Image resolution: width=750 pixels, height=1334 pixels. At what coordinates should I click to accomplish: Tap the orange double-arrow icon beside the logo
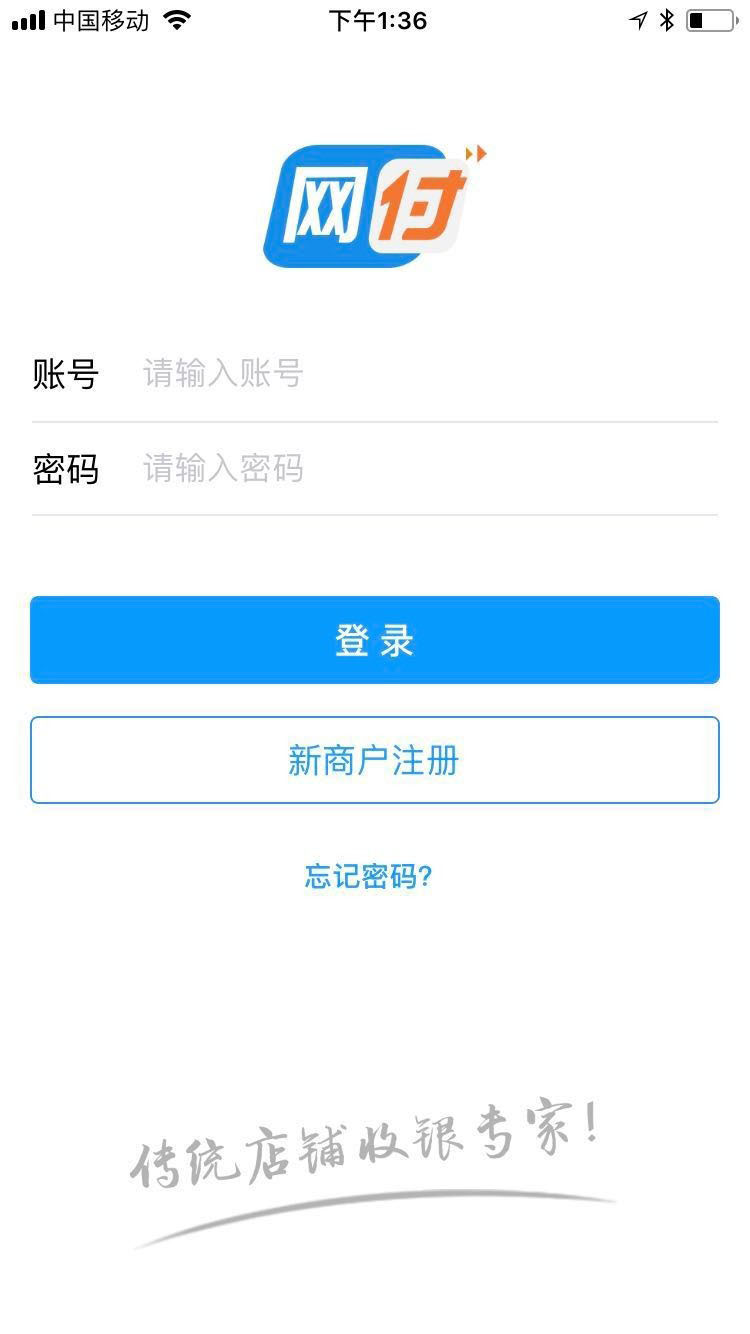click(x=476, y=152)
